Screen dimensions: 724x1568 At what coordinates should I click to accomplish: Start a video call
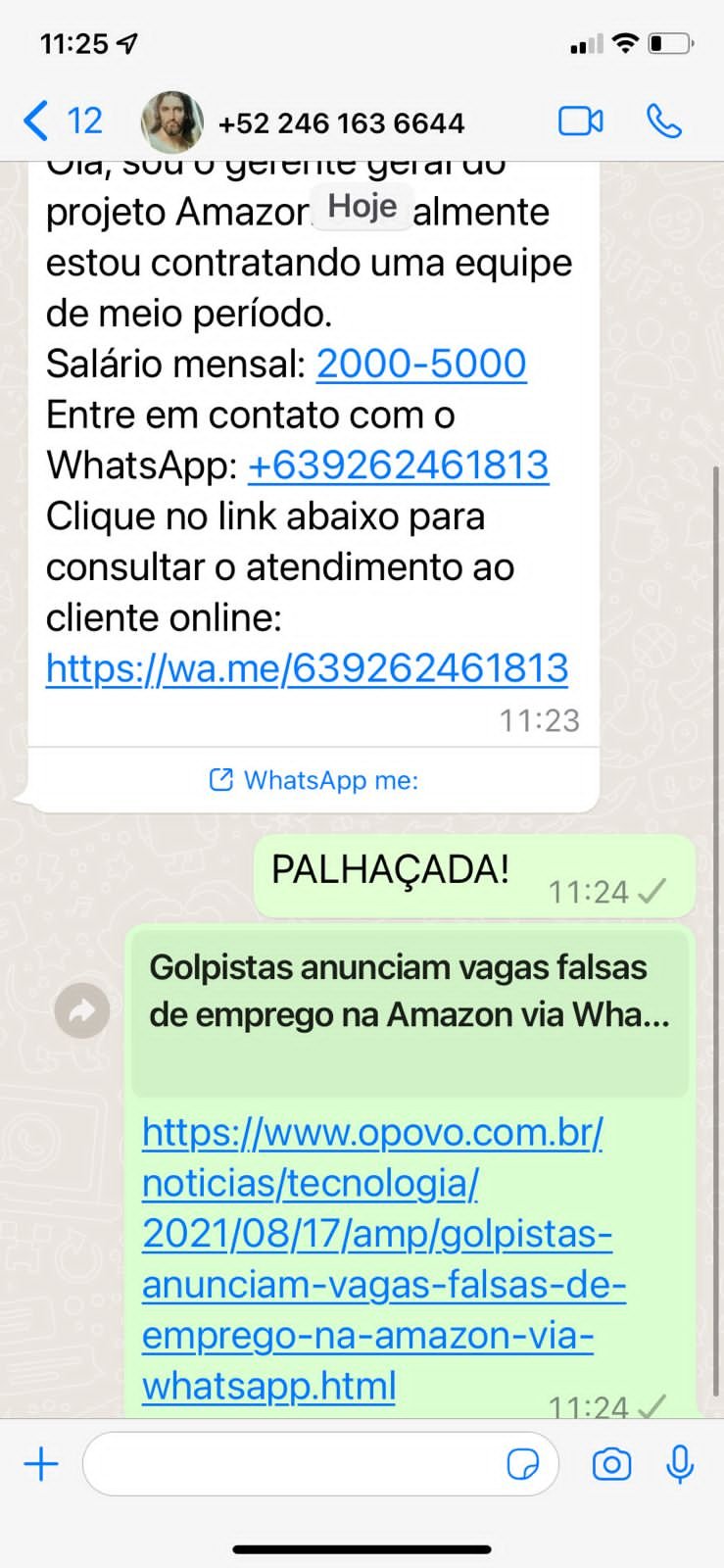[x=580, y=122]
